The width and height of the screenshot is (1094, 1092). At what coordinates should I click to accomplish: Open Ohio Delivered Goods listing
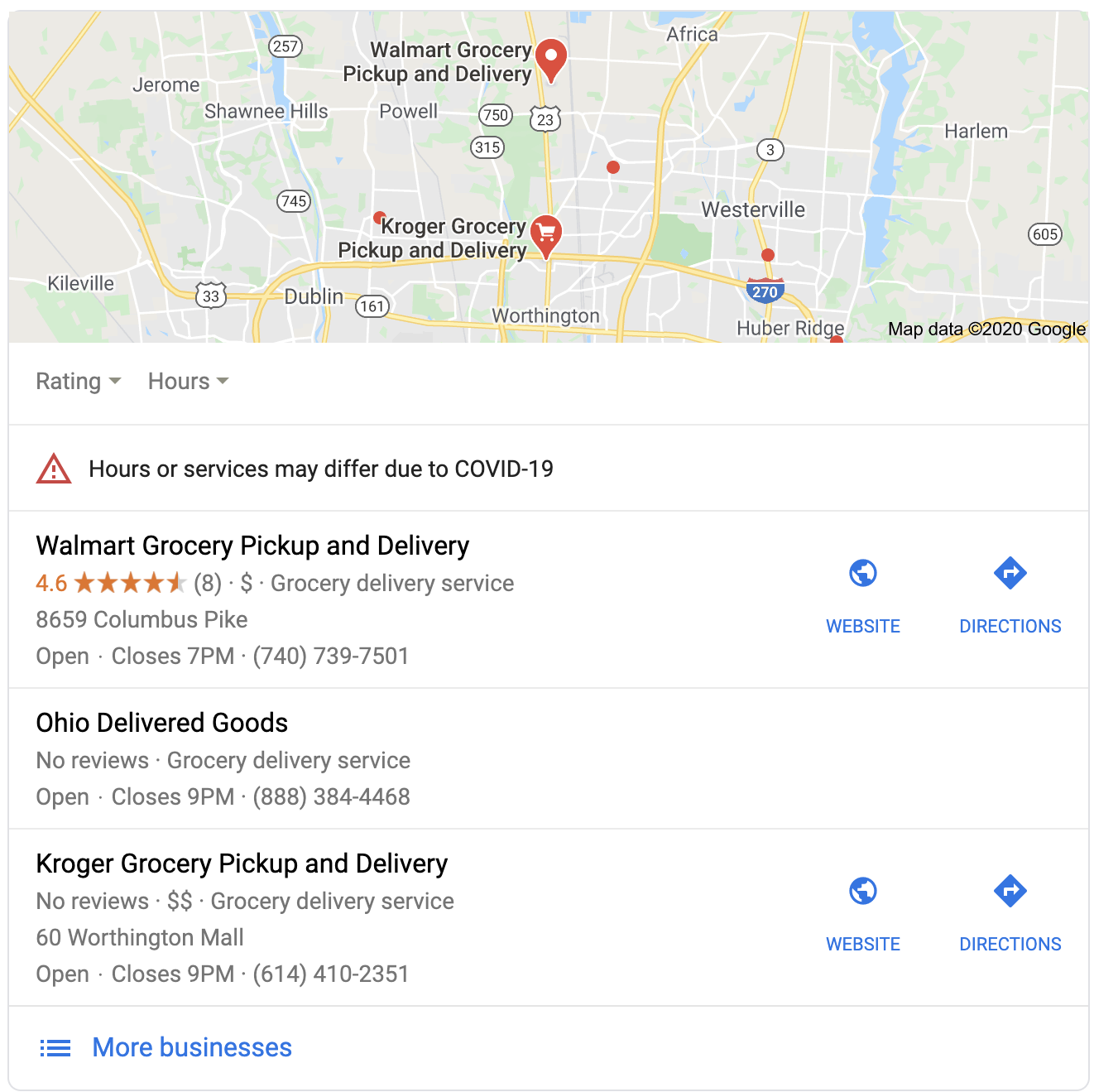click(x=162, y=723)
